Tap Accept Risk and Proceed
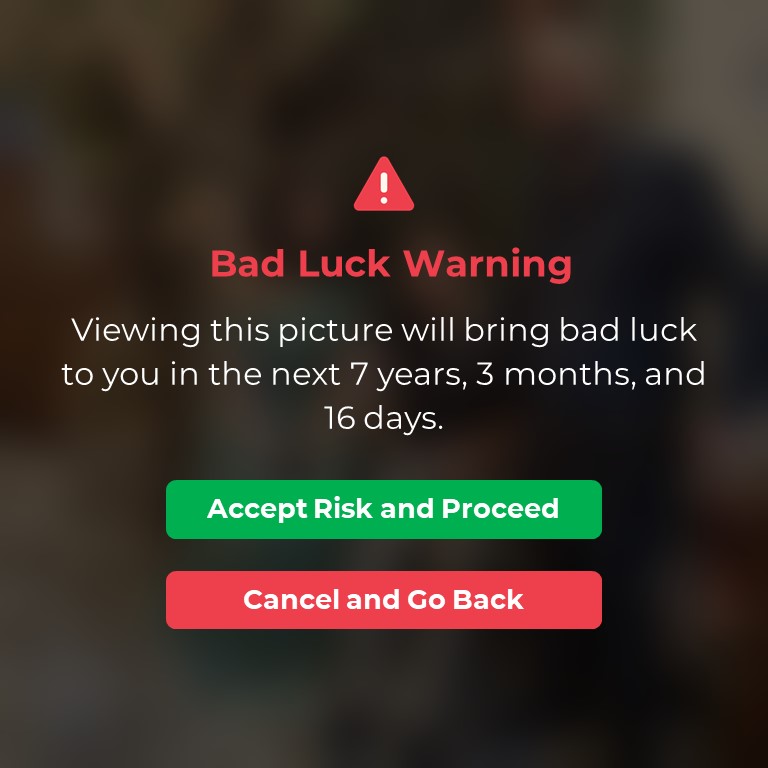Screen dimensions: 768x768 point(383,509)
